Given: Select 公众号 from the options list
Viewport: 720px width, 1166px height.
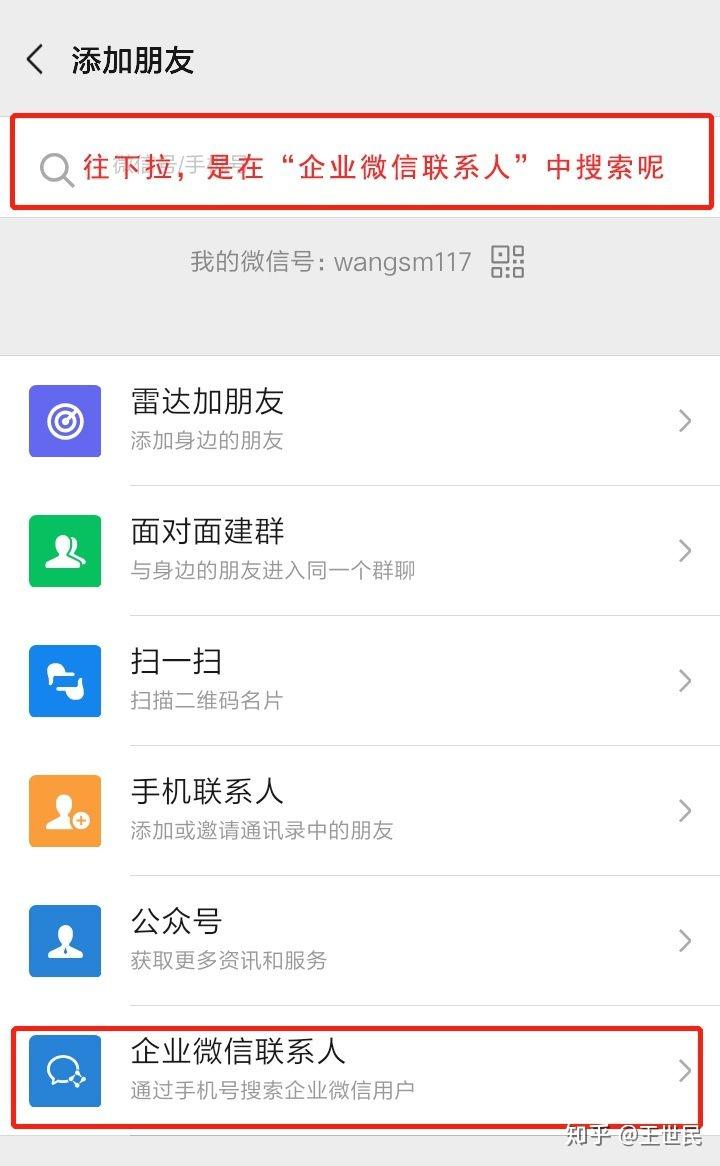Looking at the screenshot, I should pyautogui.click(x=300, y=941).
